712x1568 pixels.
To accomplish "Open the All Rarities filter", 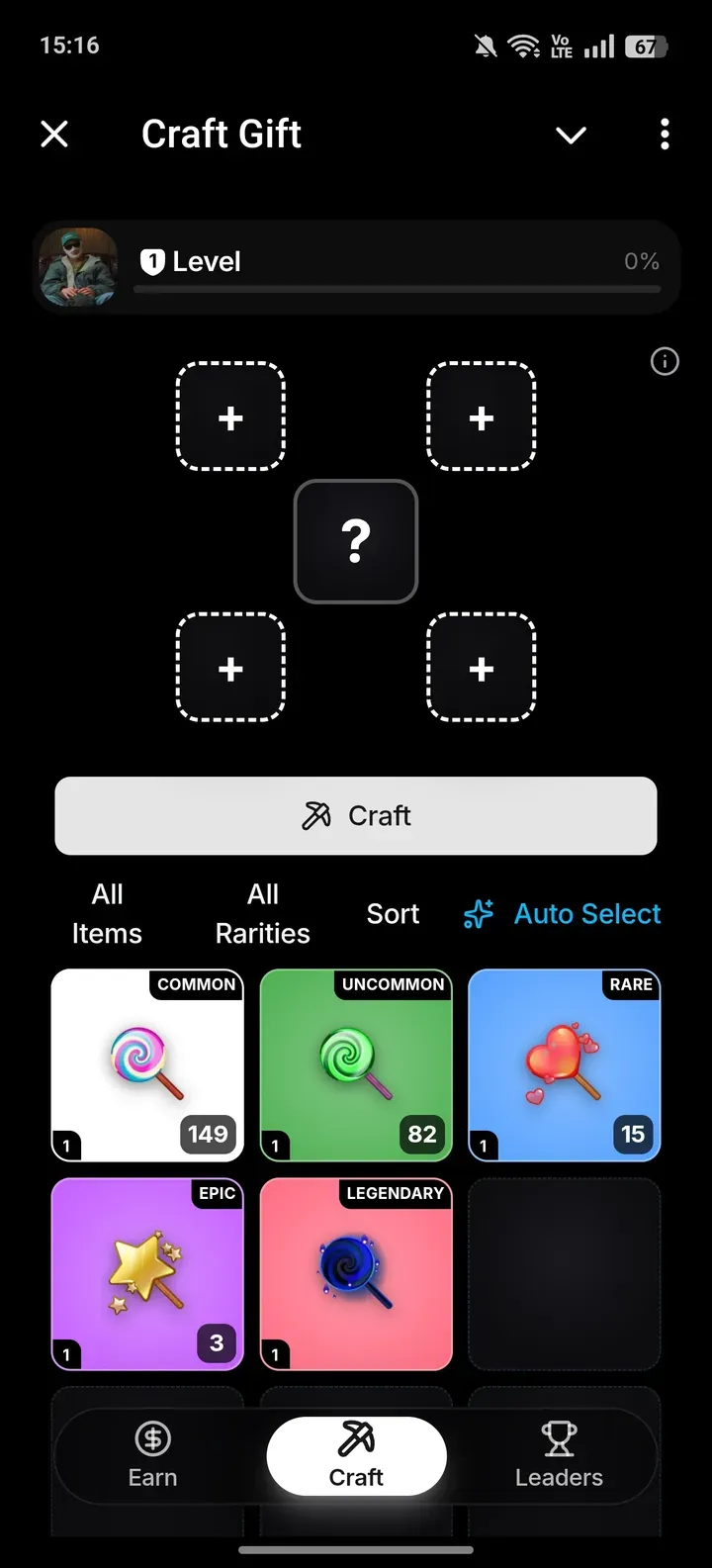I will 262,913.
